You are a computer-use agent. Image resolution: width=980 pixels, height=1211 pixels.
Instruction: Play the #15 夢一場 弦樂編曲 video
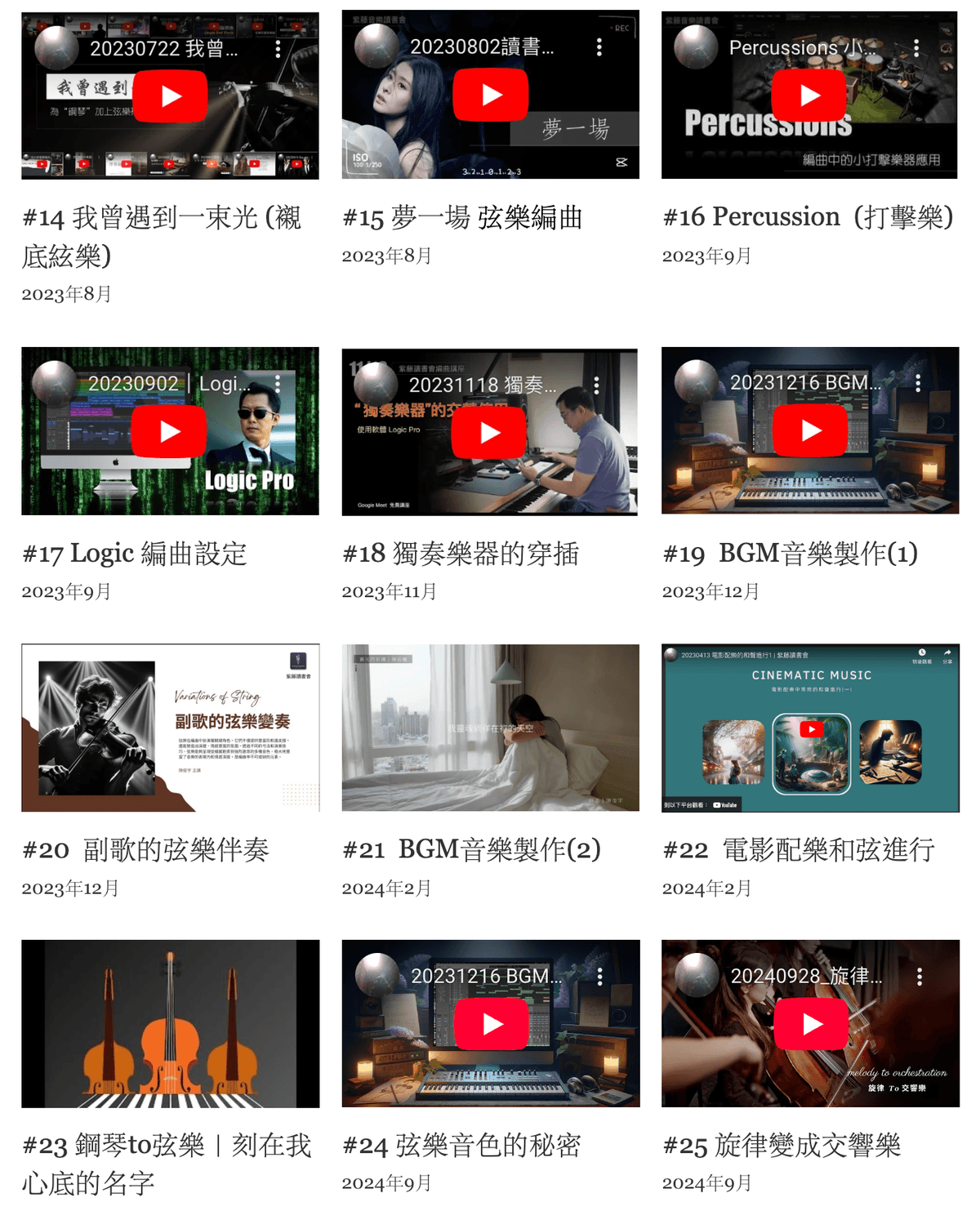491,95
